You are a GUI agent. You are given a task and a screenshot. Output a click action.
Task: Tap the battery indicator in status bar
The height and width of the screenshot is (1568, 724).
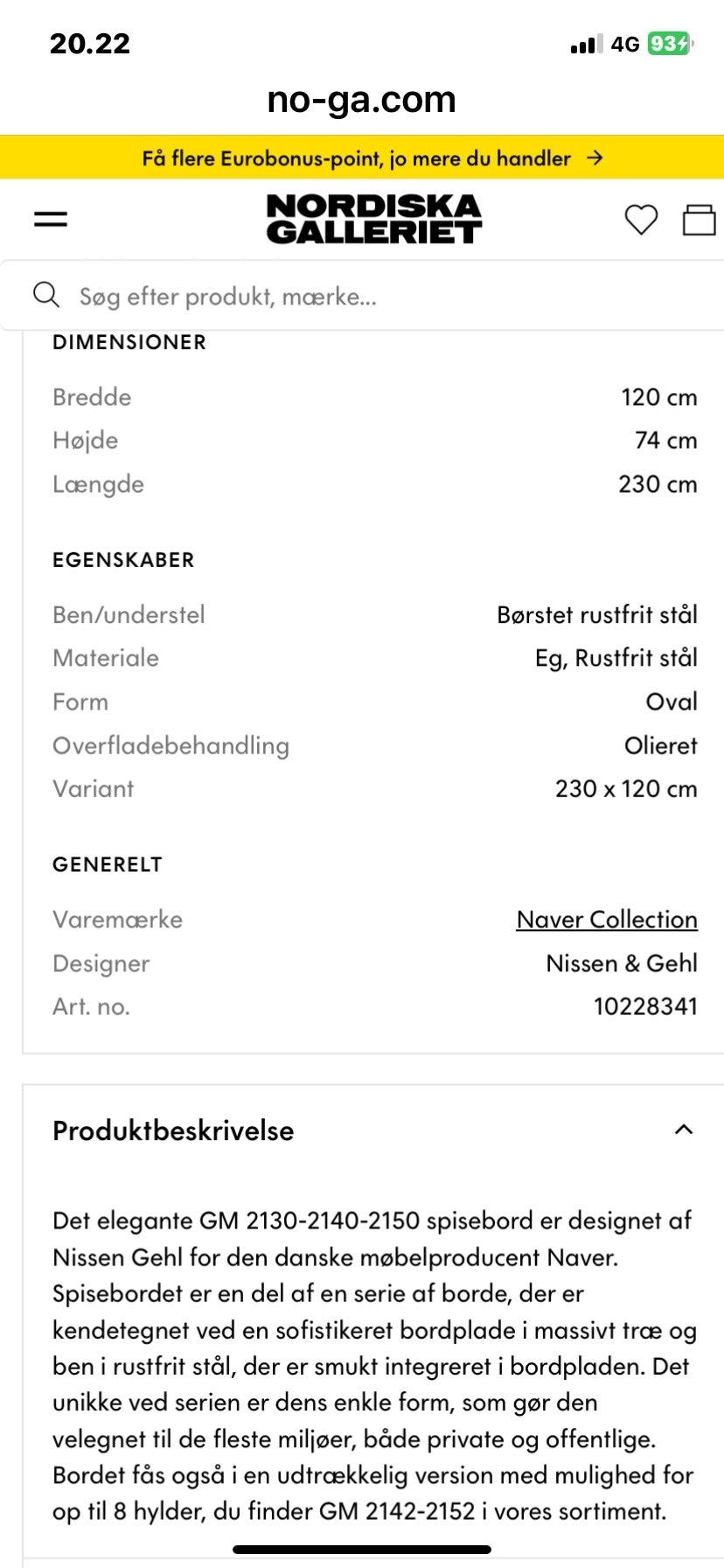pyautogui.click(x=670, y=41)
